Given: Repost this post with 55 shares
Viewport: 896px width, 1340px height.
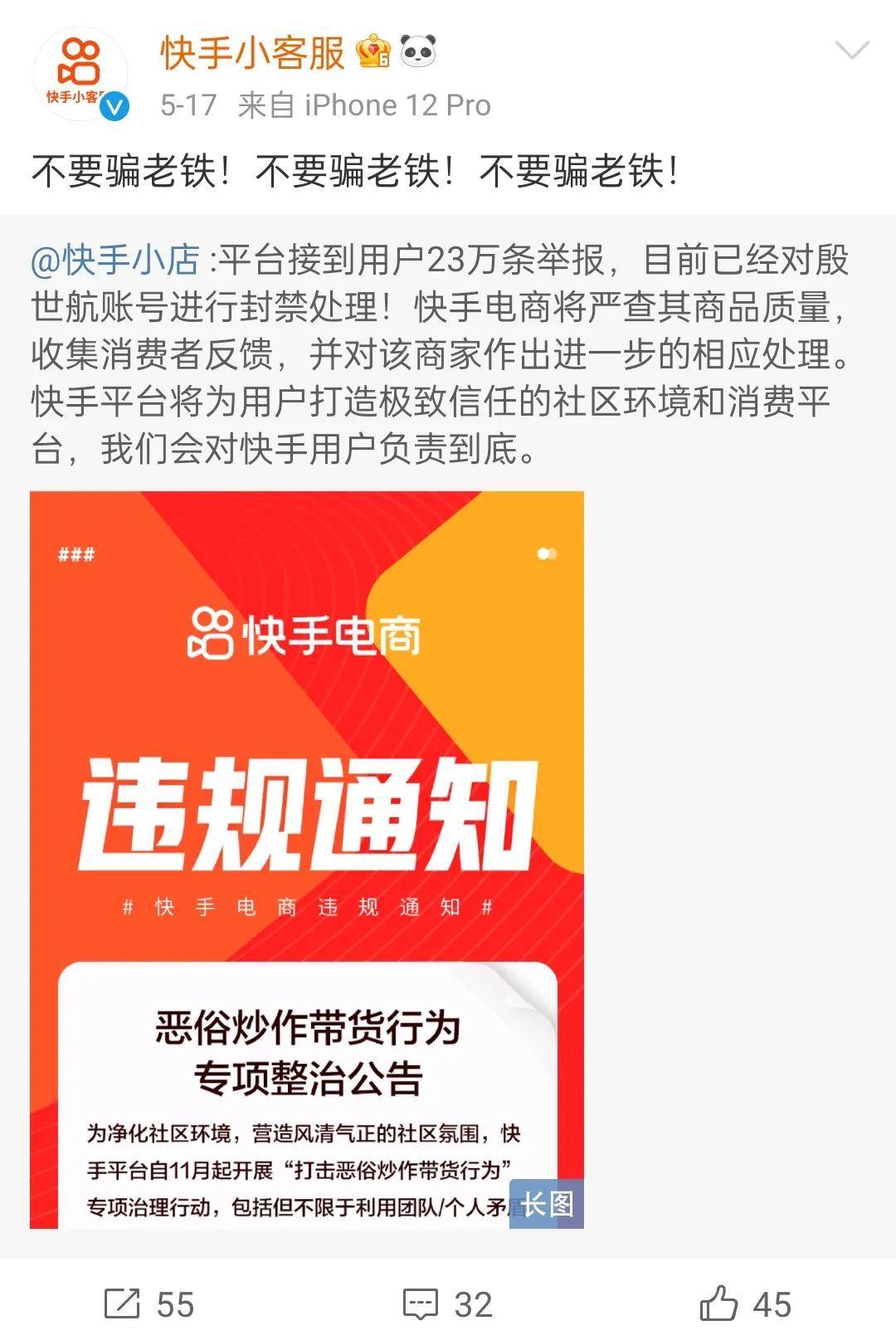Looking at the screenshot, I should coord(149,1304).
